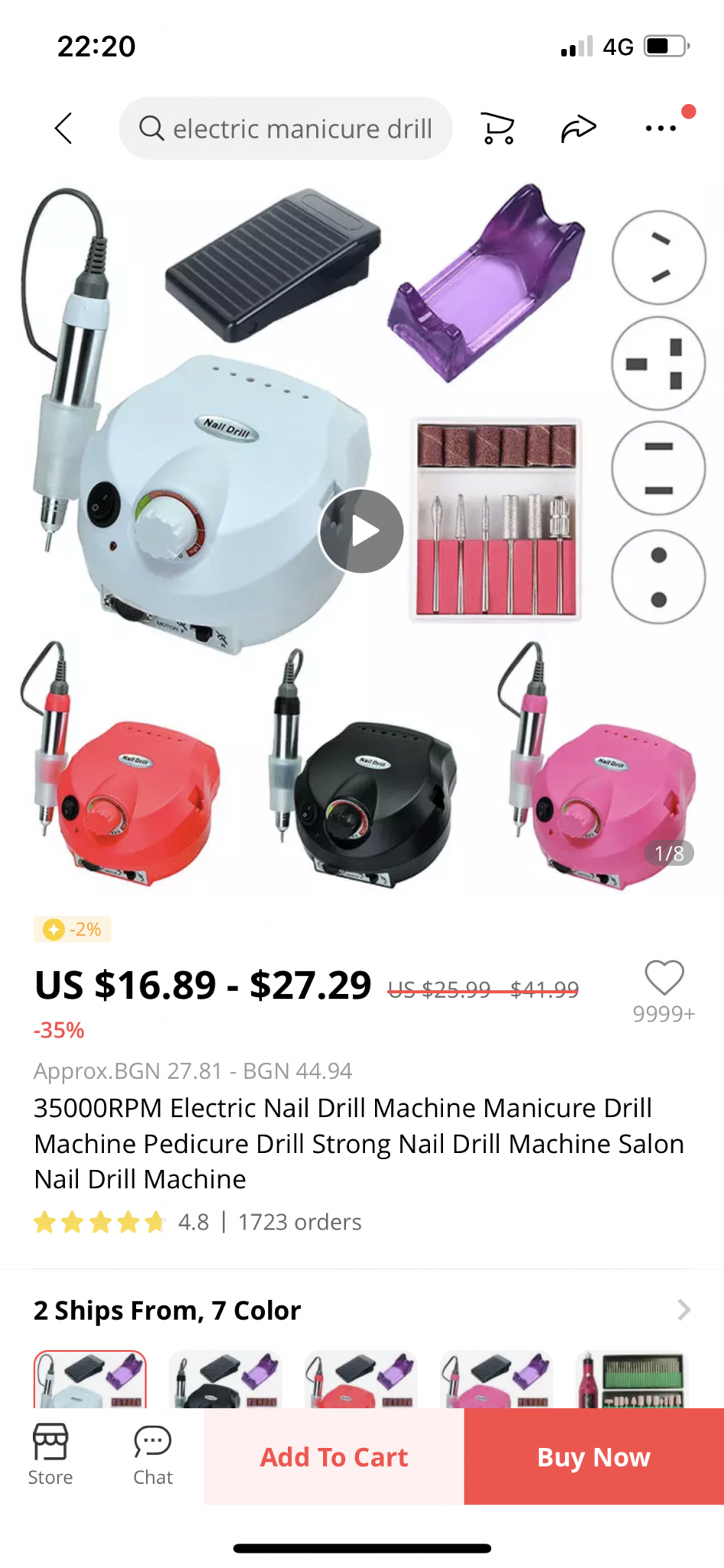This screenshot has width=724, height=1568.
Task: Visit the seller's Store
Action: click(x=51, y=1455)
